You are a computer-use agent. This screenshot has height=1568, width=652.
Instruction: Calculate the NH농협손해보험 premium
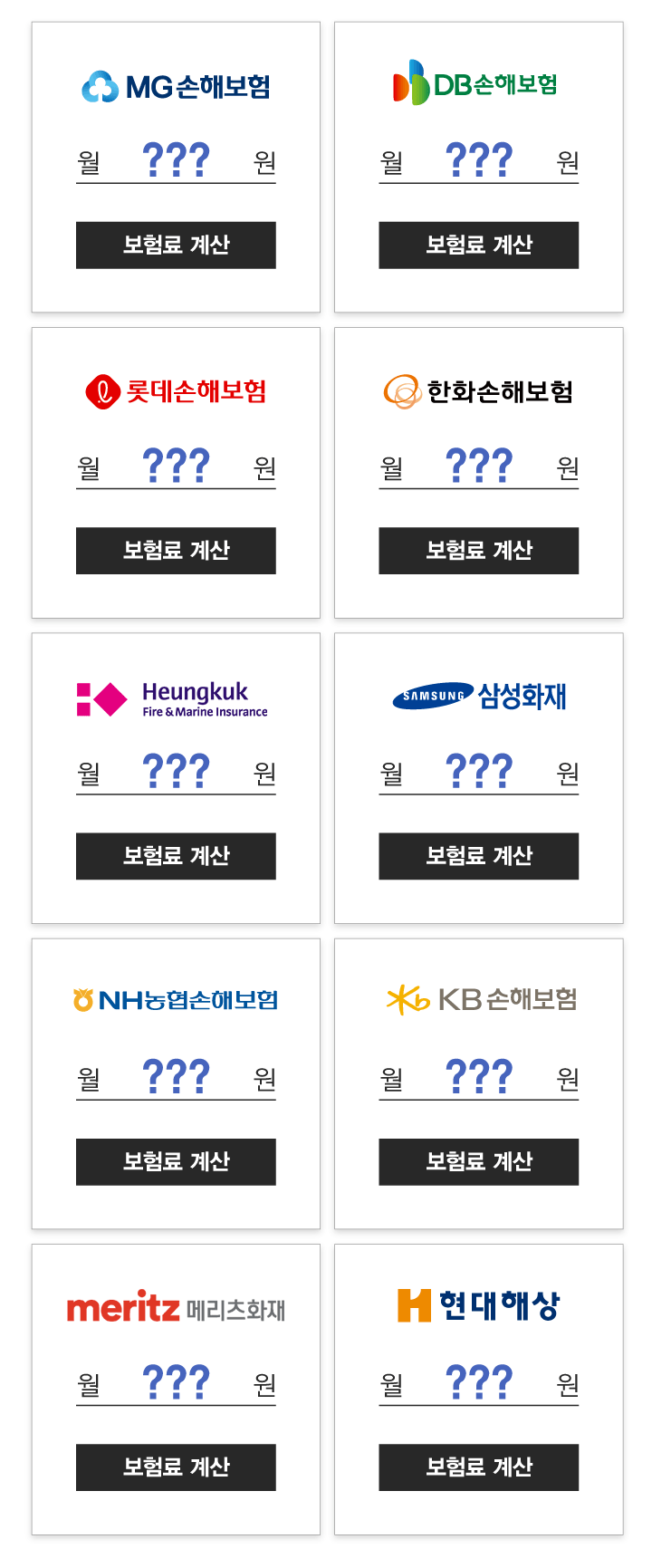(x=176, y=1161)
